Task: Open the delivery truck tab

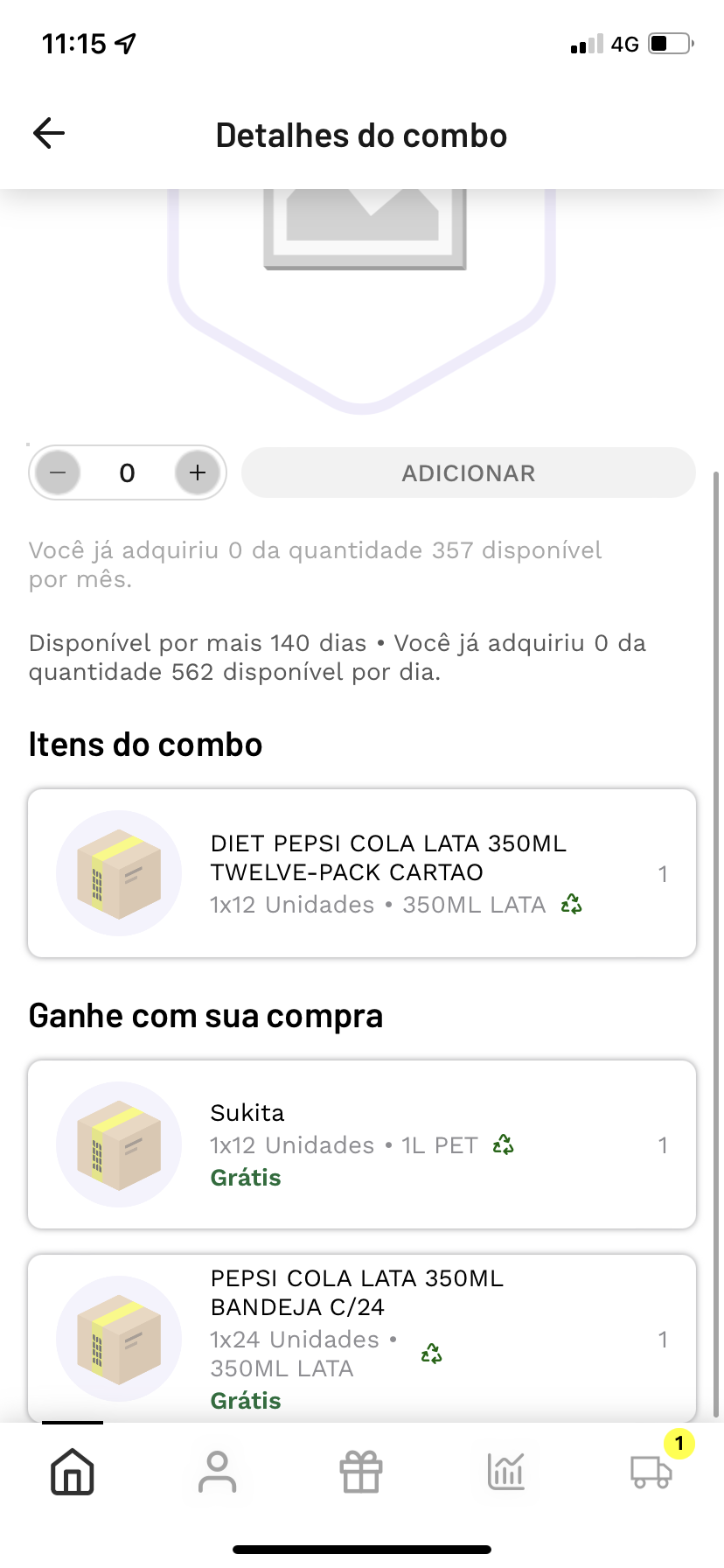Action: (x=651, y=1472)
